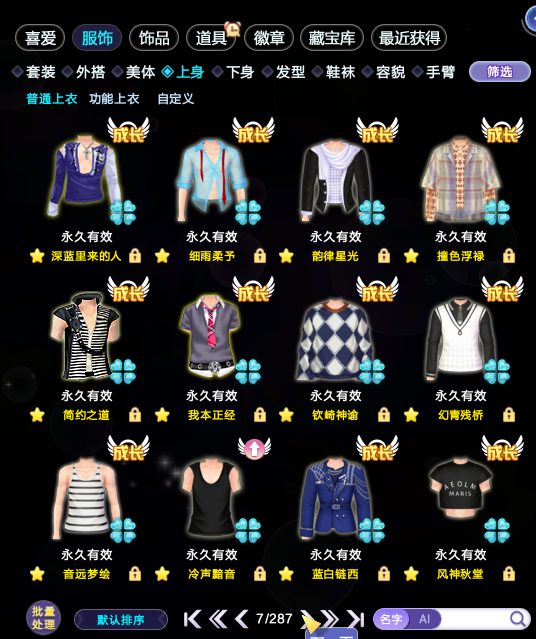Switch to the 喜爱 tab
This screenshot has height=639, width=536.
[40, 38]
